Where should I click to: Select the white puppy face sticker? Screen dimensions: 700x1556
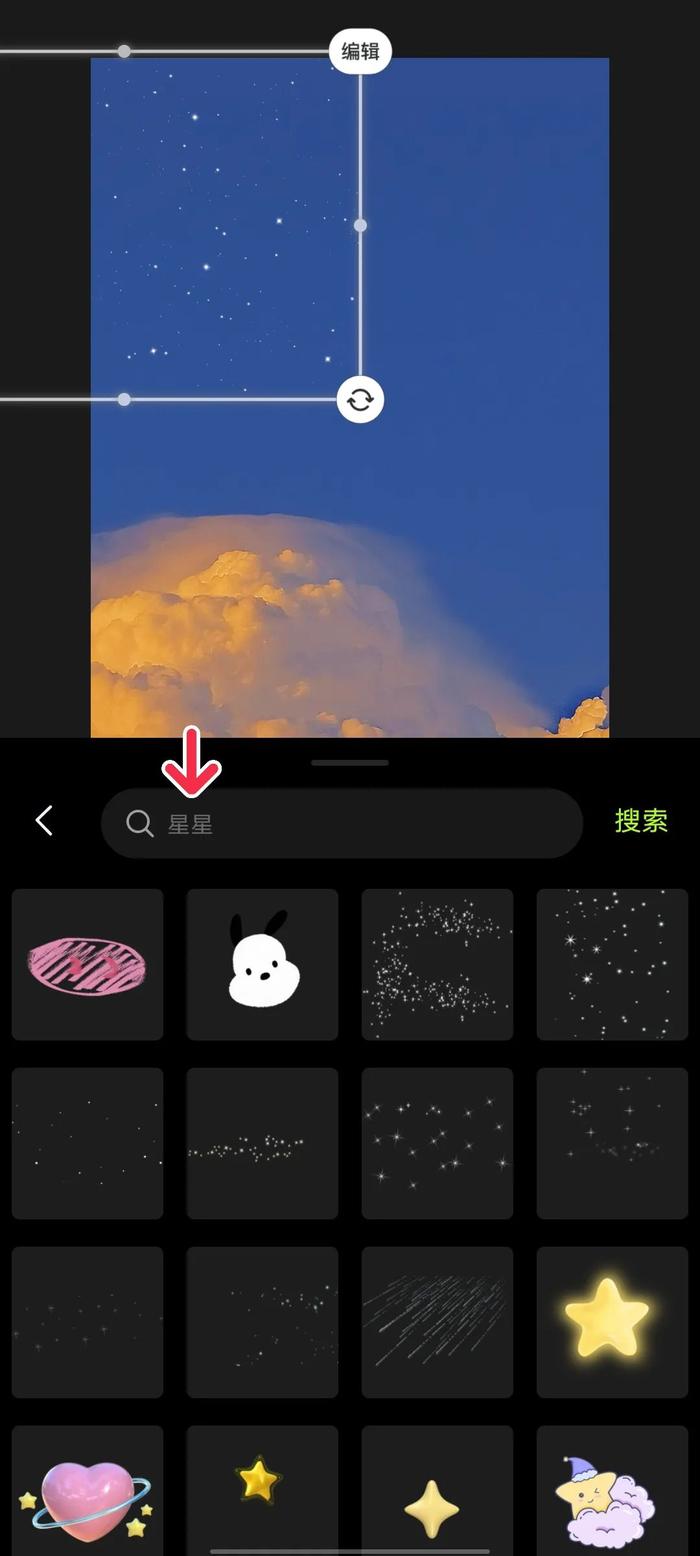pyautogui.click(x=262, y=965)
